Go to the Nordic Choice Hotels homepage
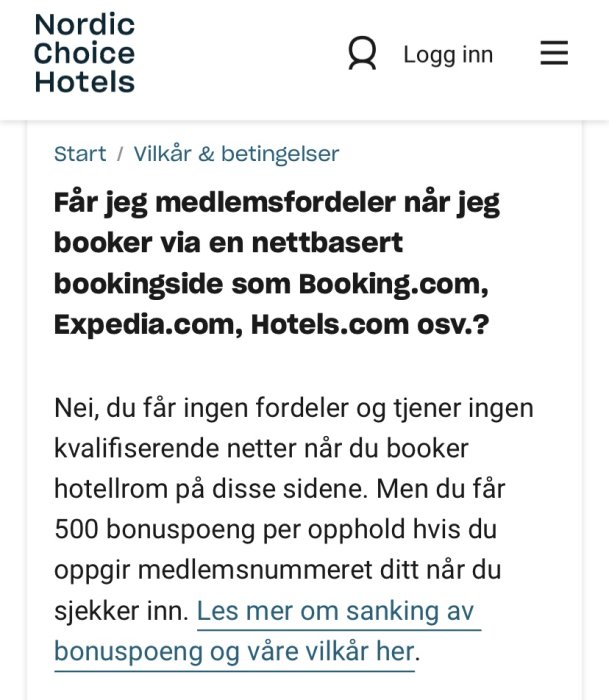This screenshot has width=609, height=700. 84,54
